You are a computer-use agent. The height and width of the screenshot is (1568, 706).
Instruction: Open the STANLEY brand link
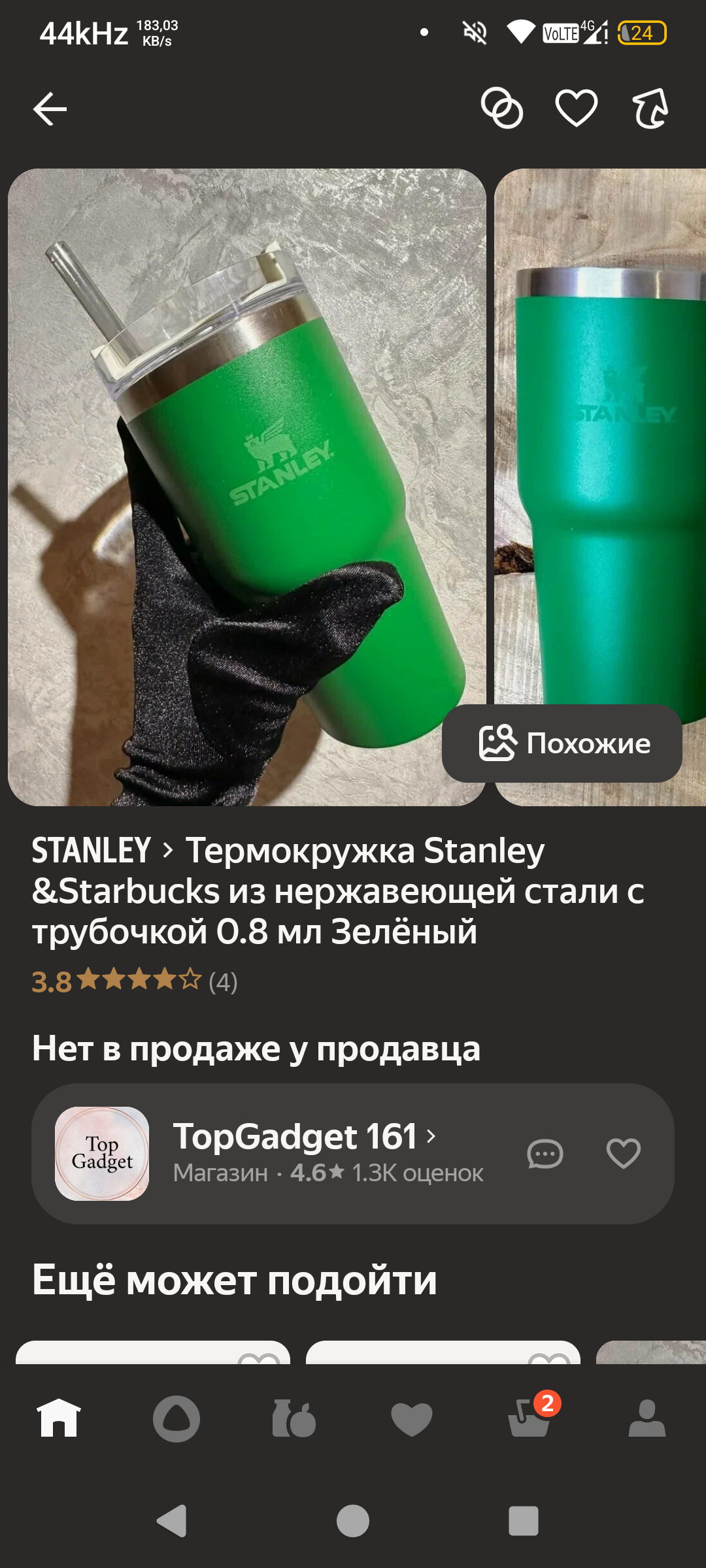tap(92, 851)
